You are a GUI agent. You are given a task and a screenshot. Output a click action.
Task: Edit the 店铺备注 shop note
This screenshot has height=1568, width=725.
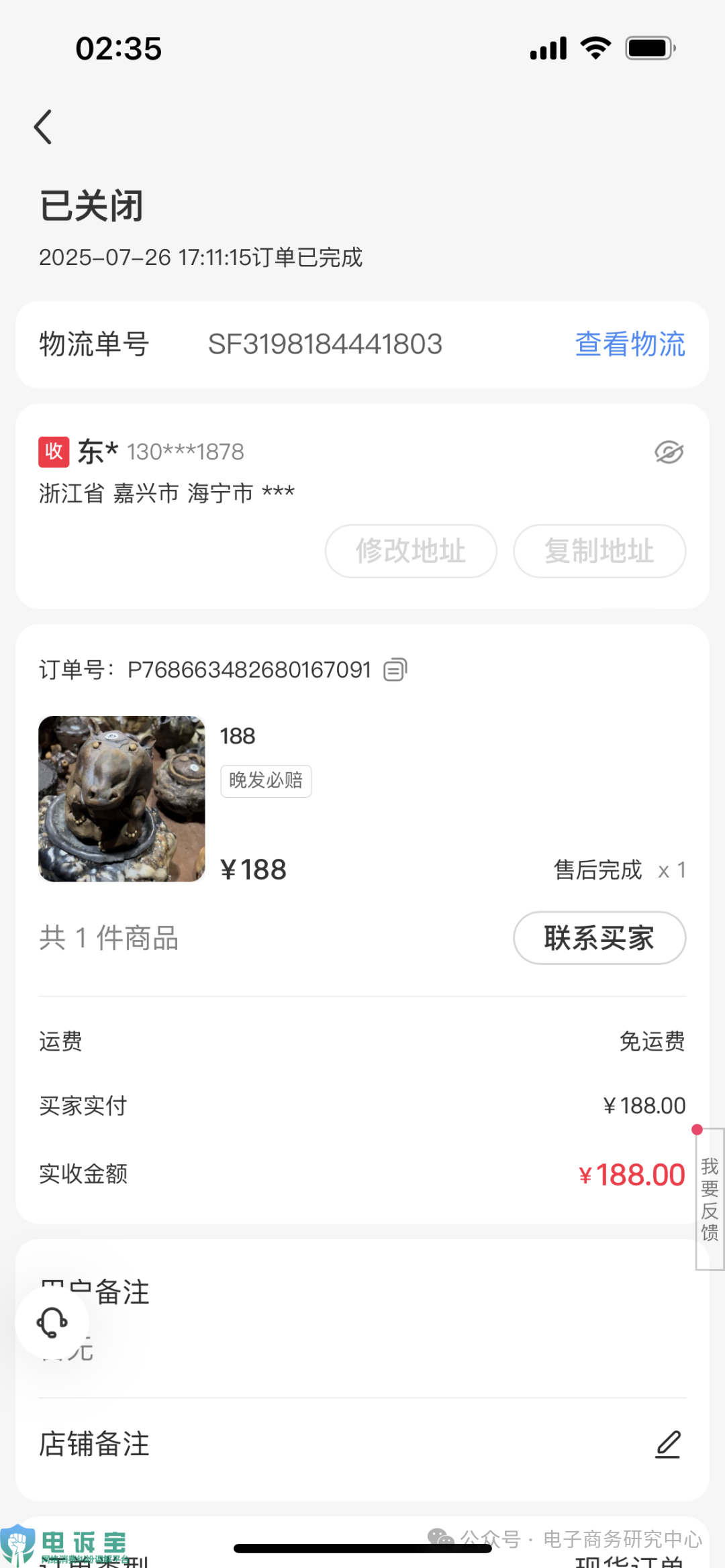click(668, 1444)
